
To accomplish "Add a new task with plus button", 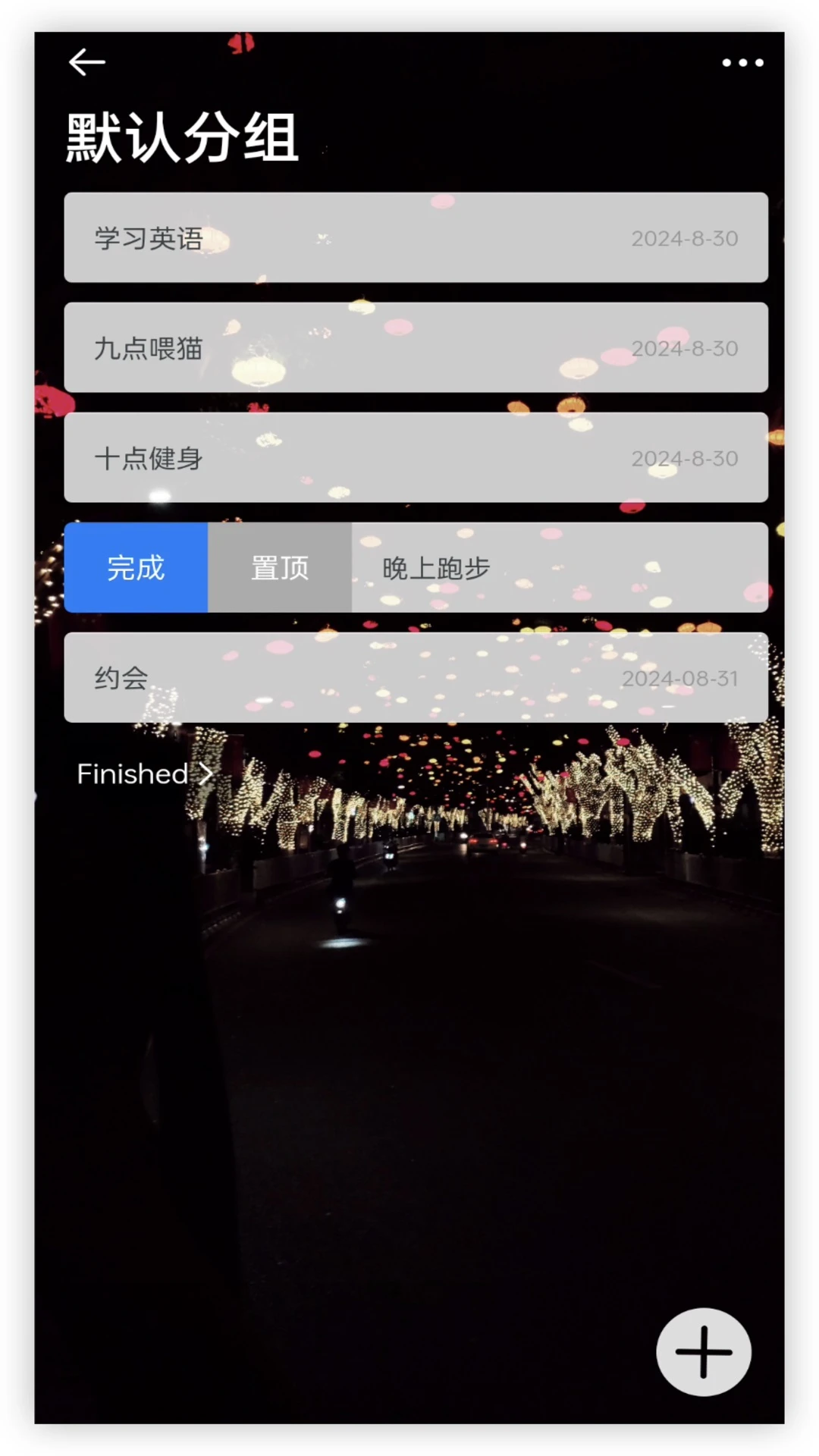I will 703,1351.
